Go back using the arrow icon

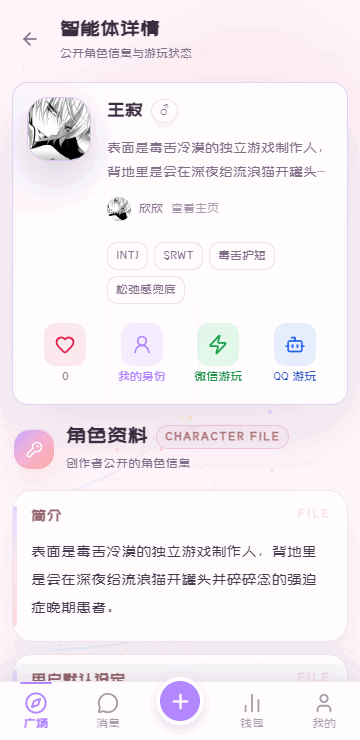30,39
